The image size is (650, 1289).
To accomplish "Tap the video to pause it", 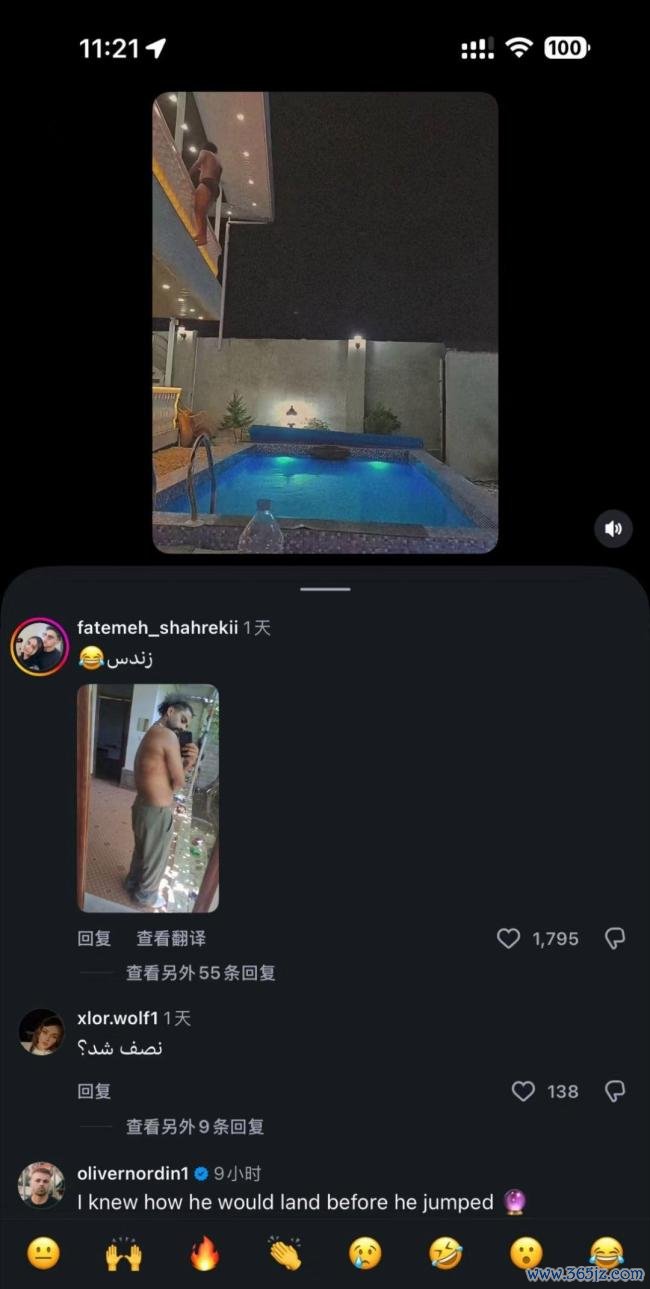I will coord(325,322).
